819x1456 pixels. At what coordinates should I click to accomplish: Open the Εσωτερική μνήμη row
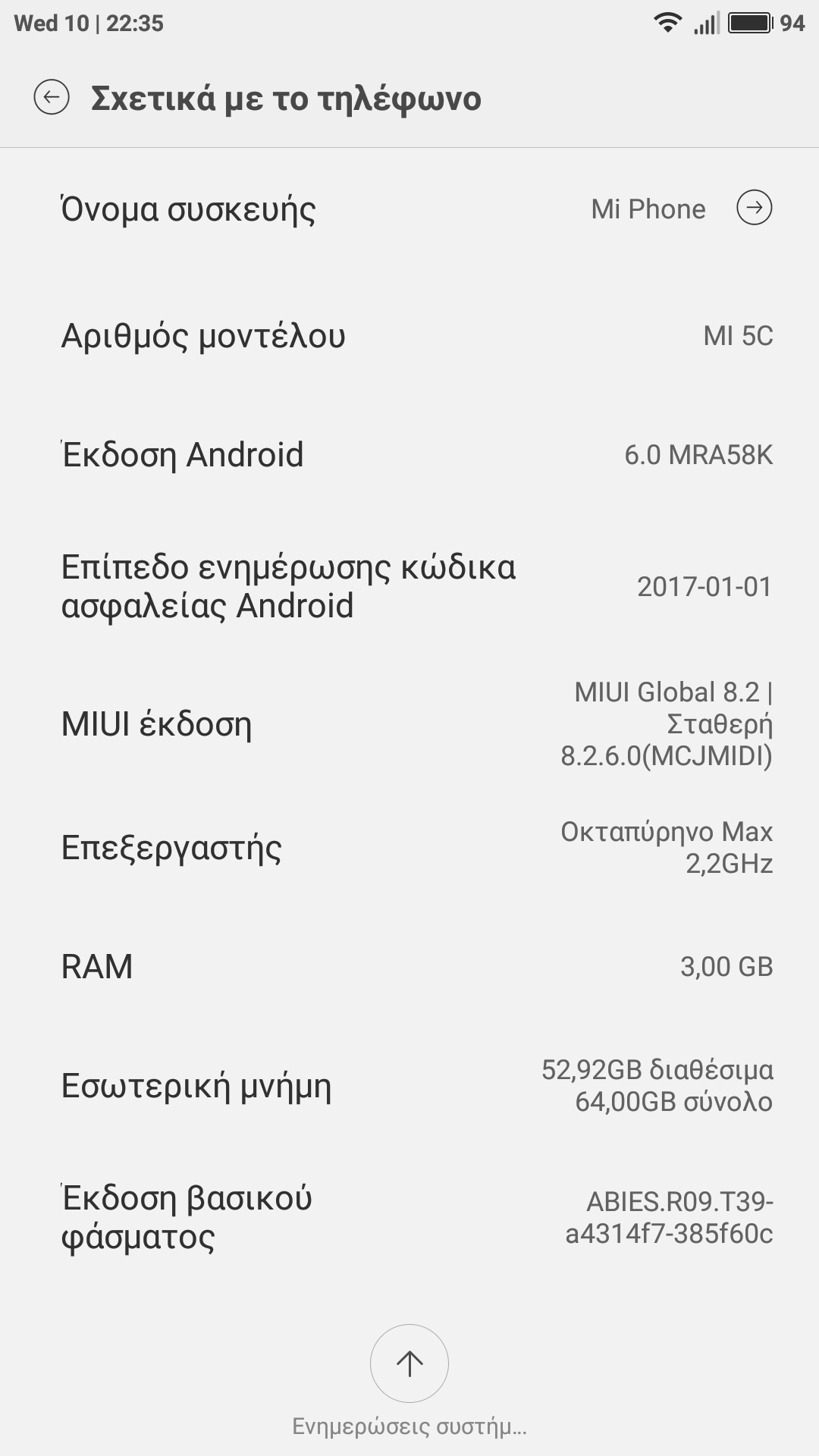[409, 1086]
